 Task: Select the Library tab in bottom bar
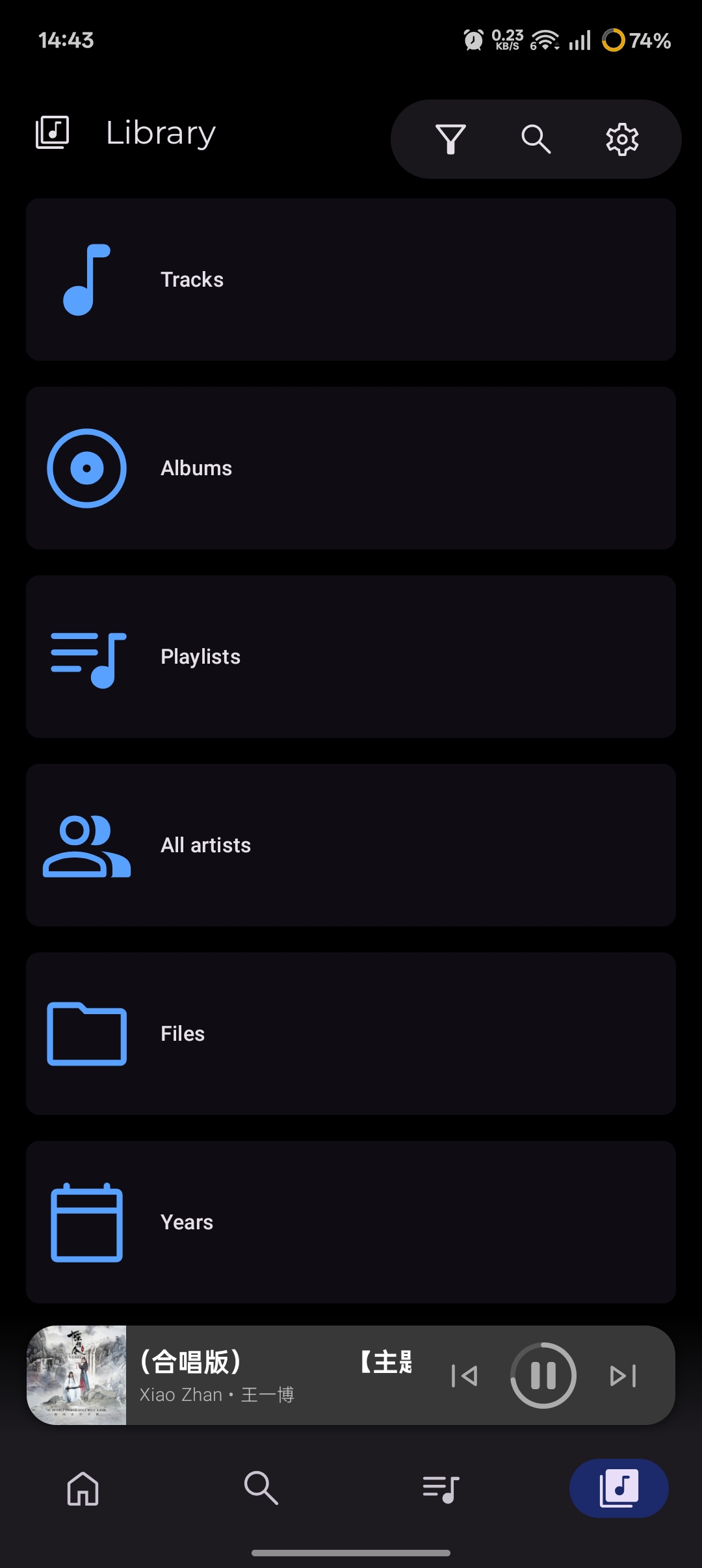[619, 1488]
